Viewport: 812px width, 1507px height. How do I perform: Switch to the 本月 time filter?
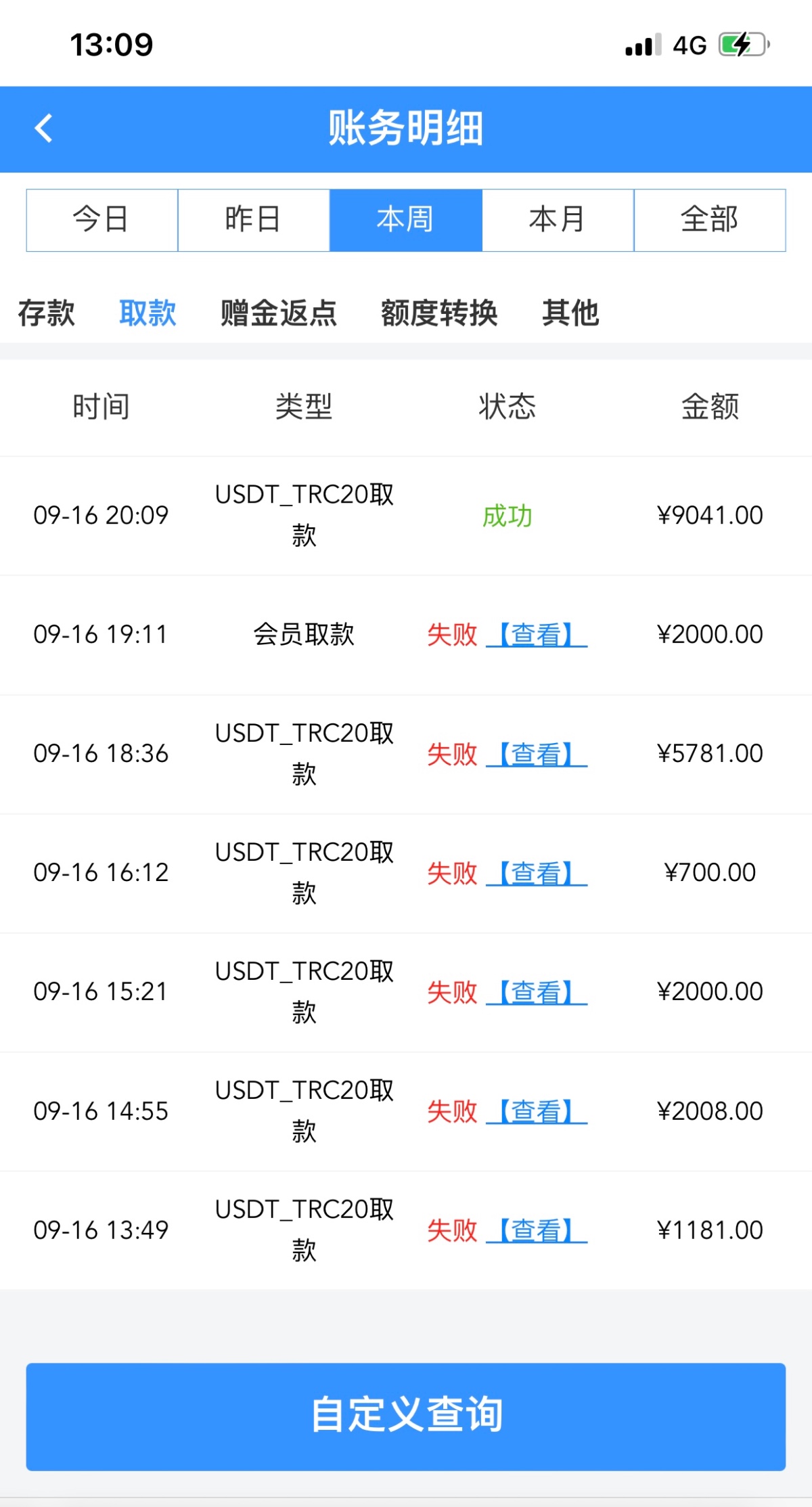[x=558, y=220]
